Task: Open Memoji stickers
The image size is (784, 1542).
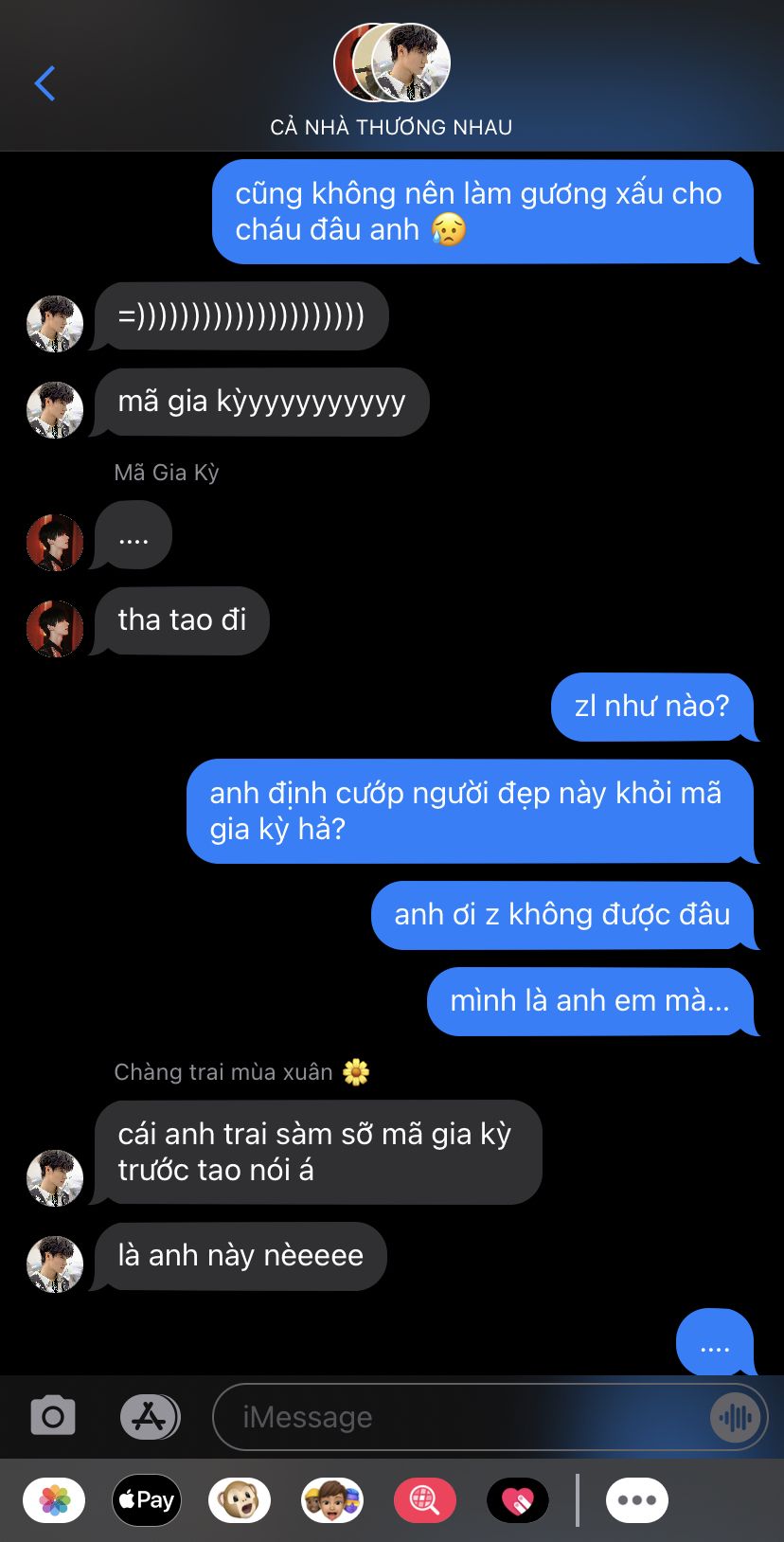Action: 332,1500
